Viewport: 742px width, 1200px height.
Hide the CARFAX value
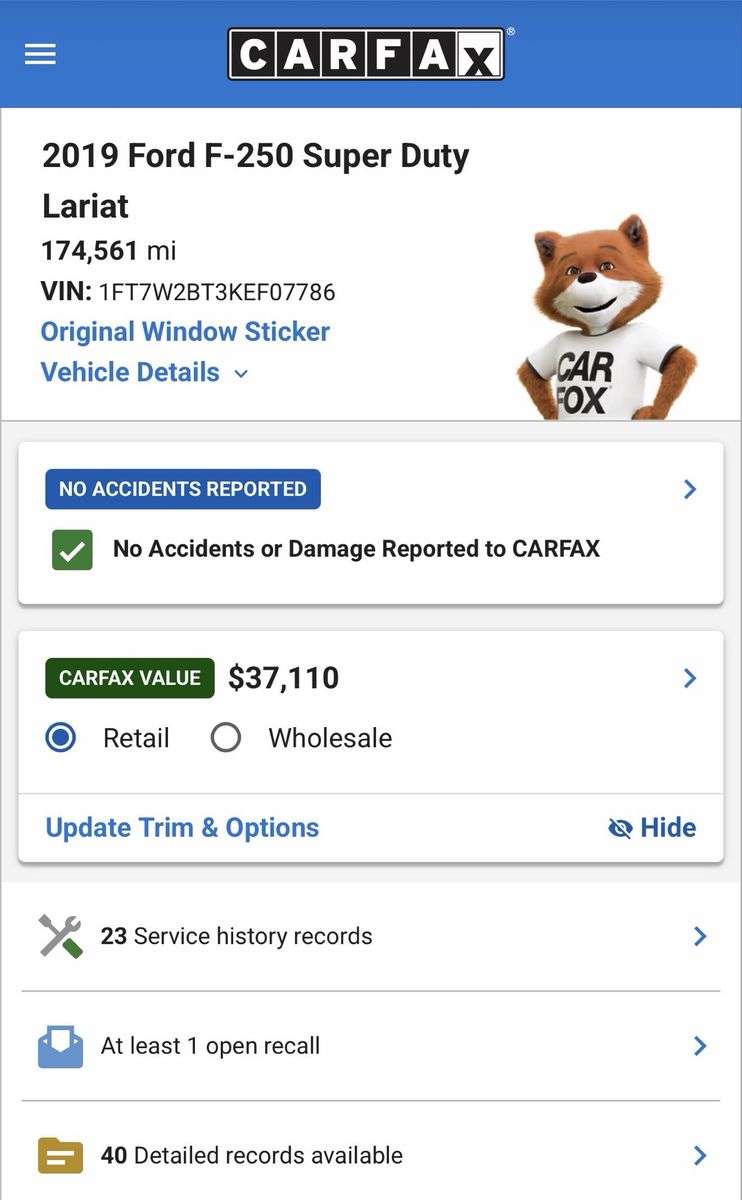tap(652, 828)
